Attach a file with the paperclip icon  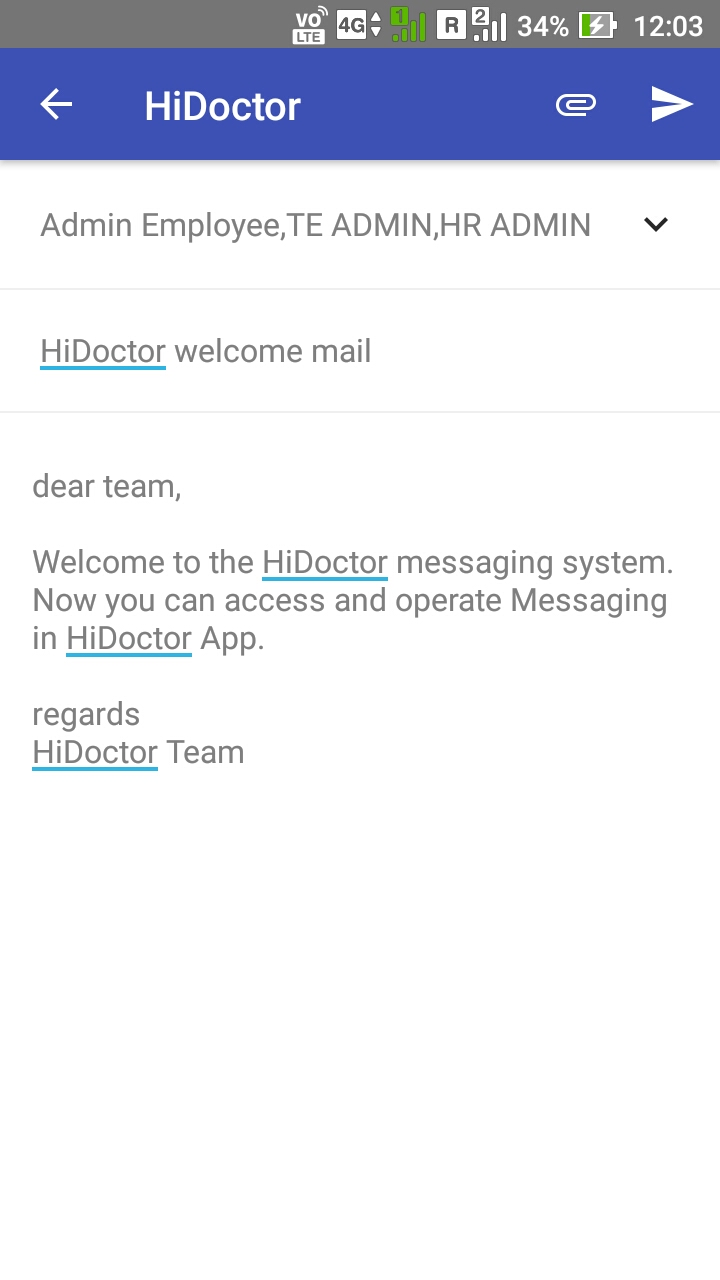(x=576, y=104)
